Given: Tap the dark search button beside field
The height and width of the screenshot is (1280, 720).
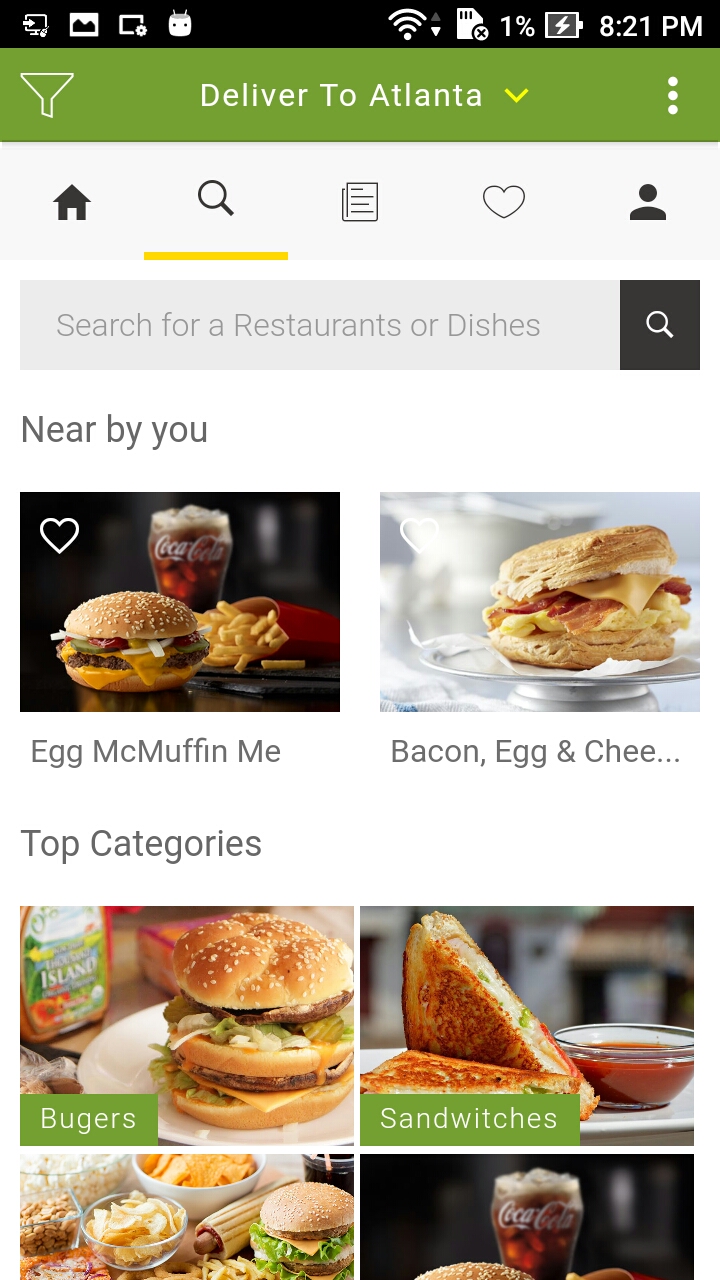Looking at the screenshot, I should point(660,325).
